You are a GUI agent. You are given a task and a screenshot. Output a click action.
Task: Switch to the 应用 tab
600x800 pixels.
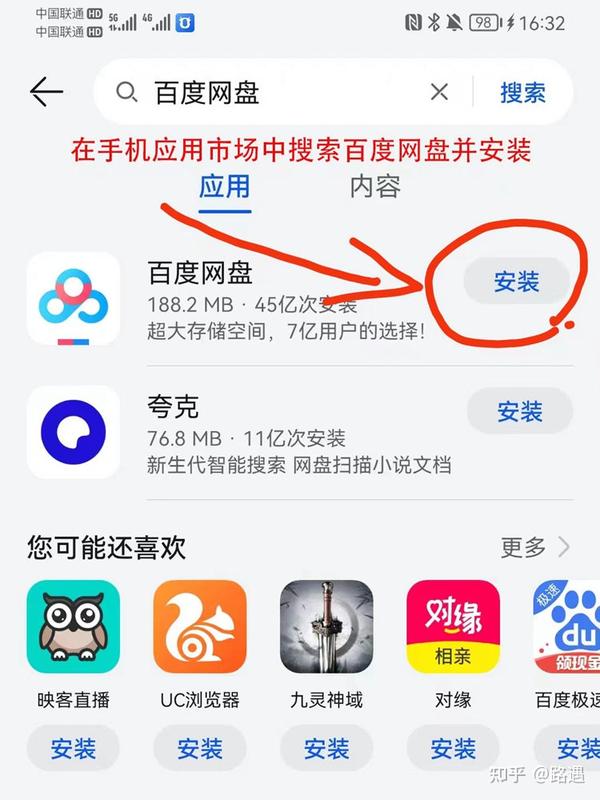[x=224, y=186]
